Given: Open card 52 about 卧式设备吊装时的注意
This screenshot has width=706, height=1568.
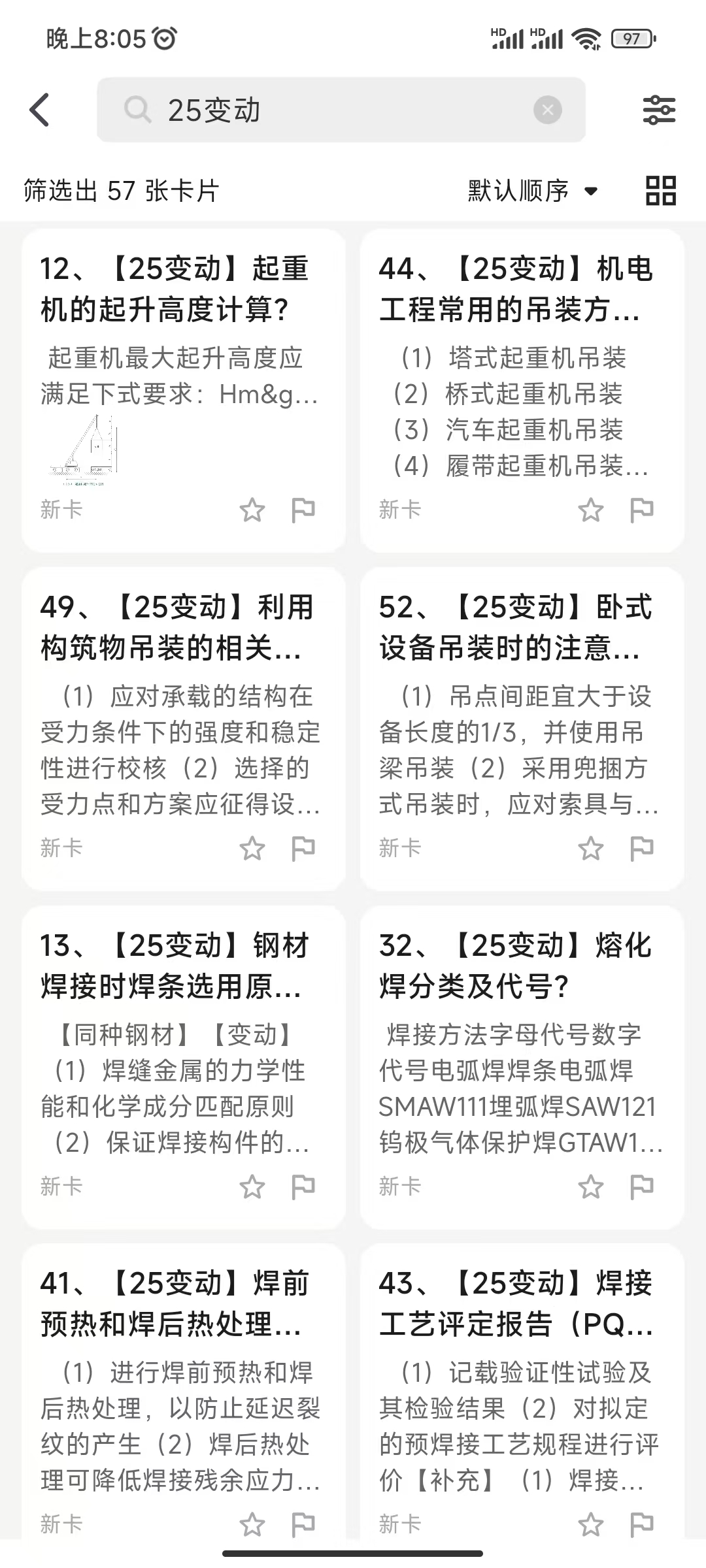Looking at the screenshot, I should pyautogui.click(x=522, y=728).
